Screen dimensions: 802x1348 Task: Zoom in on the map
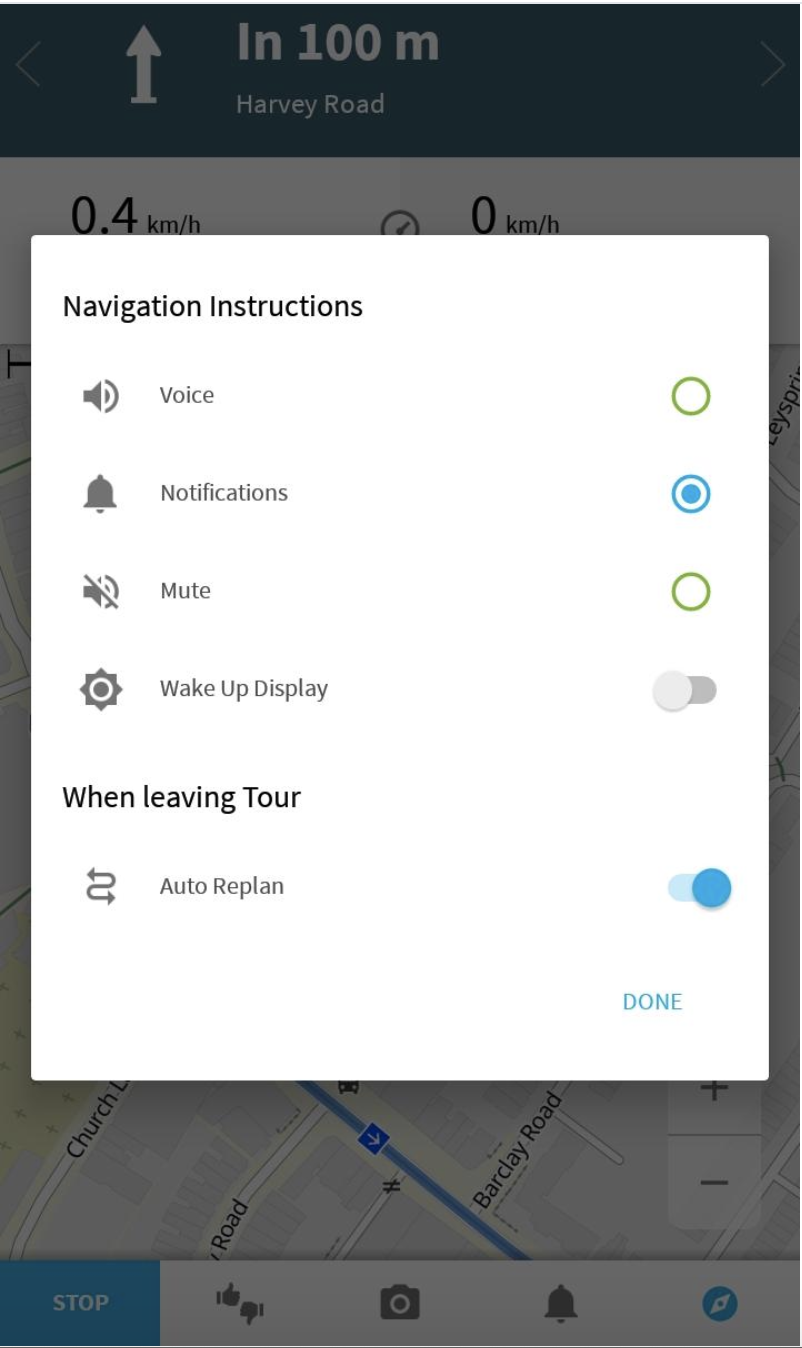click(714, 1090)
